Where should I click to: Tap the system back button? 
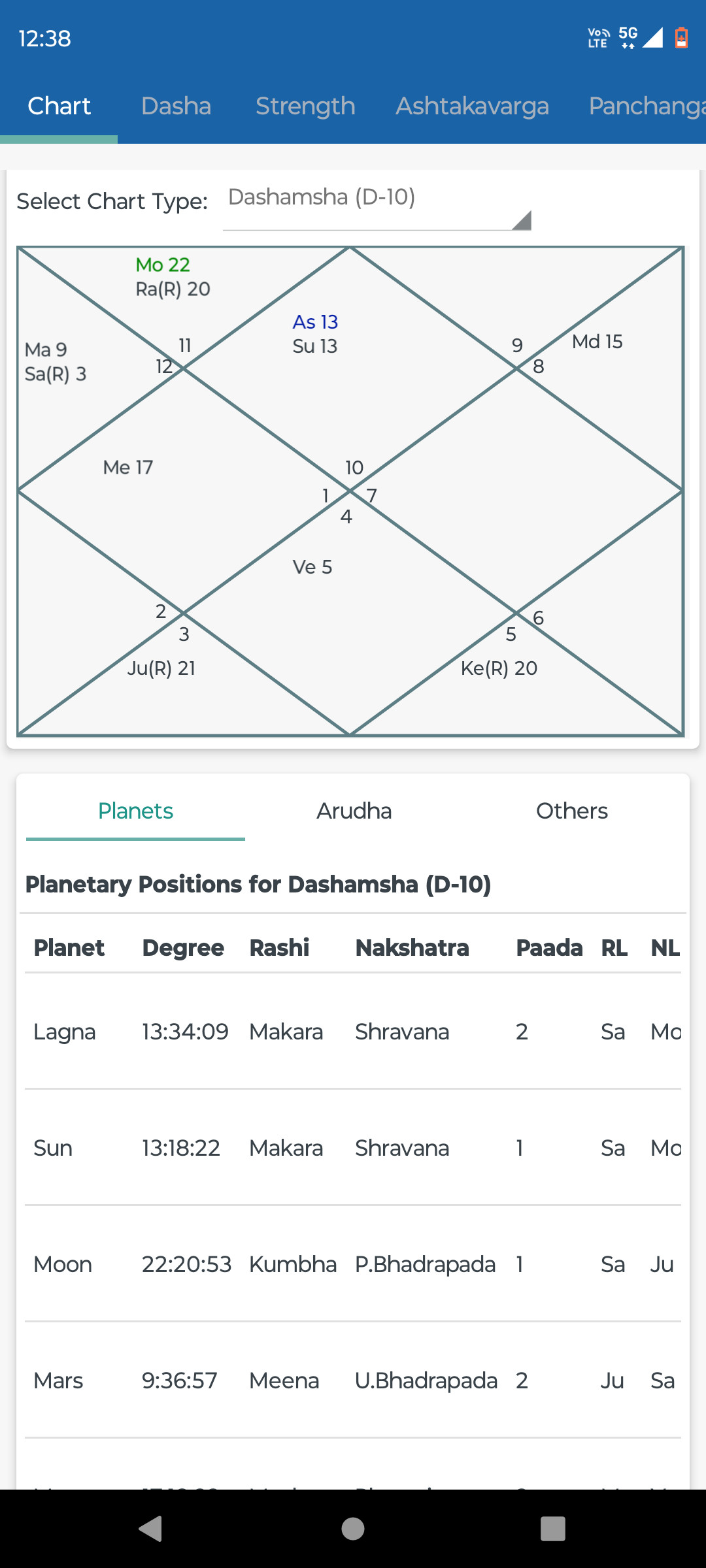click(151, 1529)
